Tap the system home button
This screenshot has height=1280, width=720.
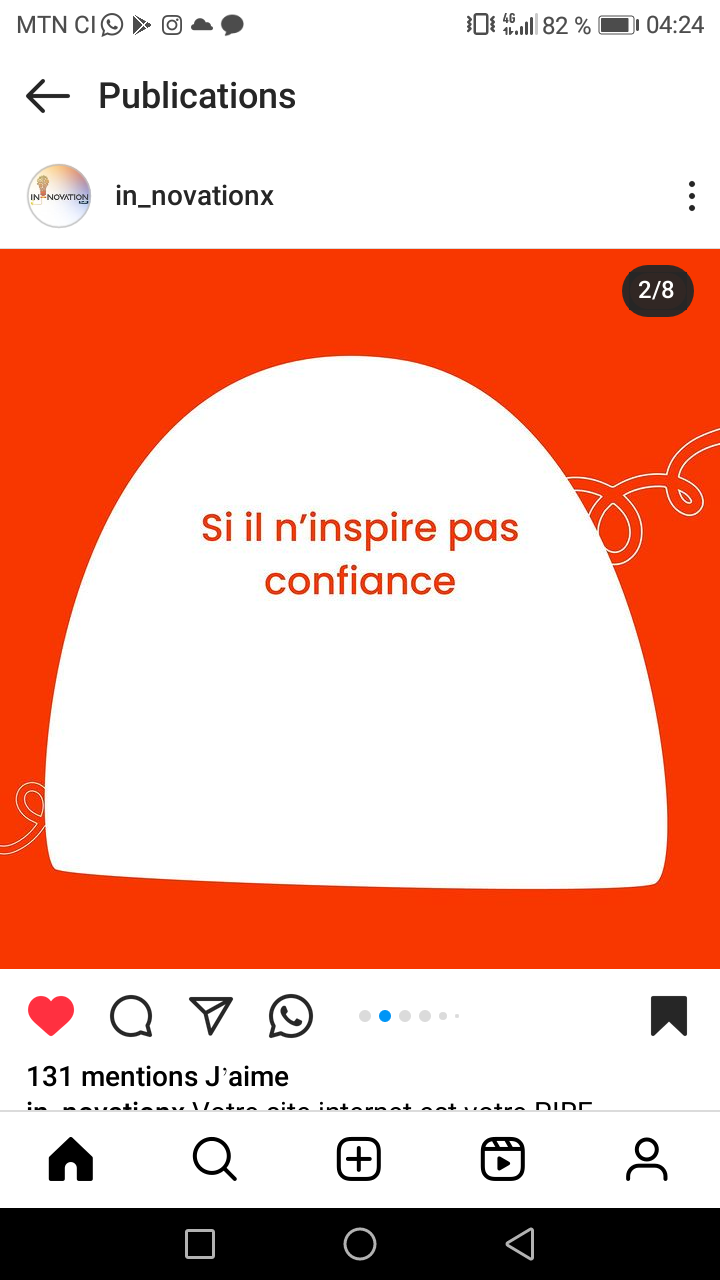tap(360, 1244)
